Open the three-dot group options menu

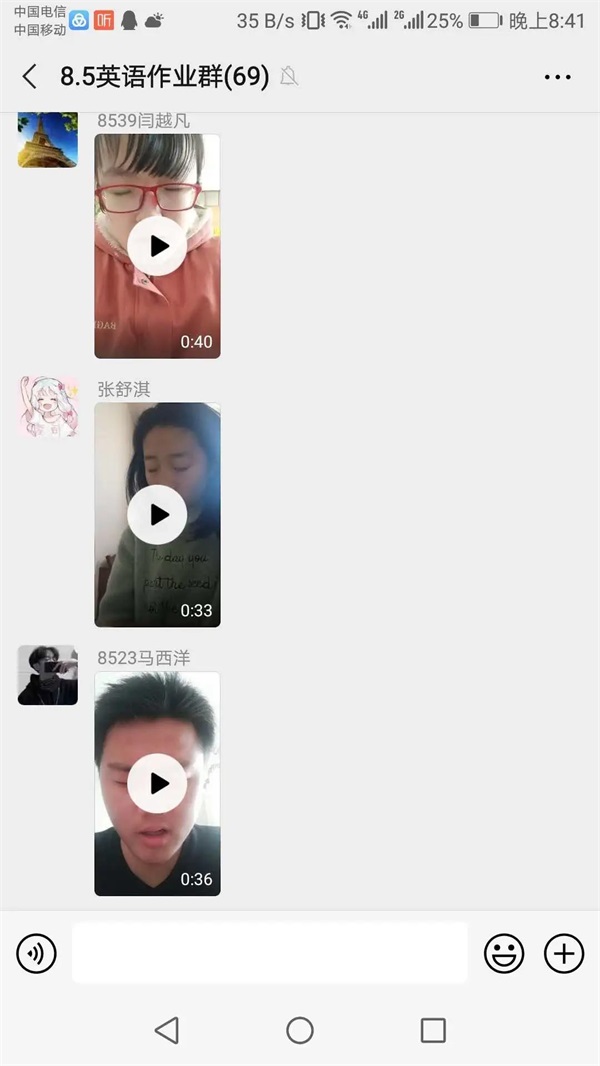coord(556,77)
